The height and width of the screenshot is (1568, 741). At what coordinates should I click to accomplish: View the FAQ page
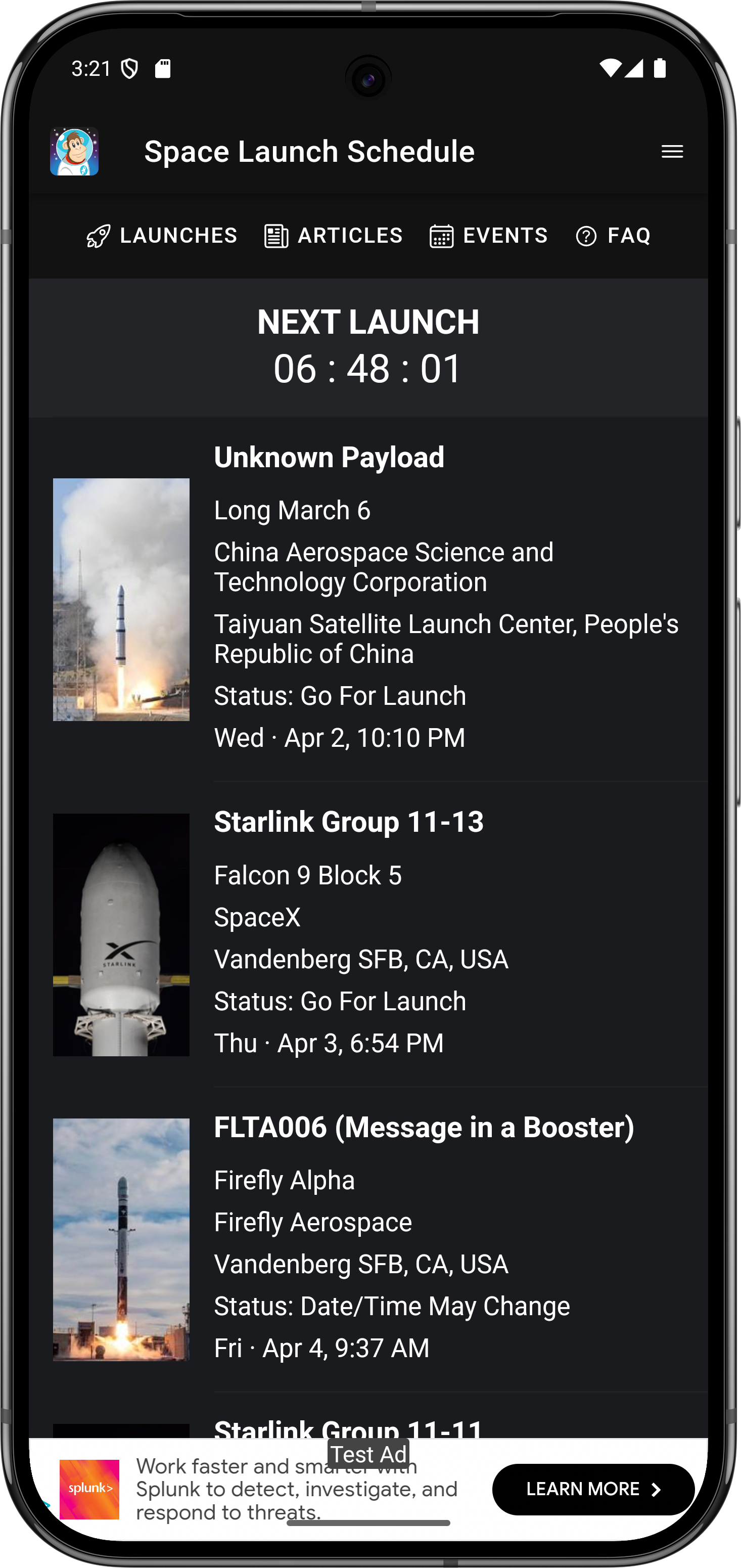coord(613,236)
